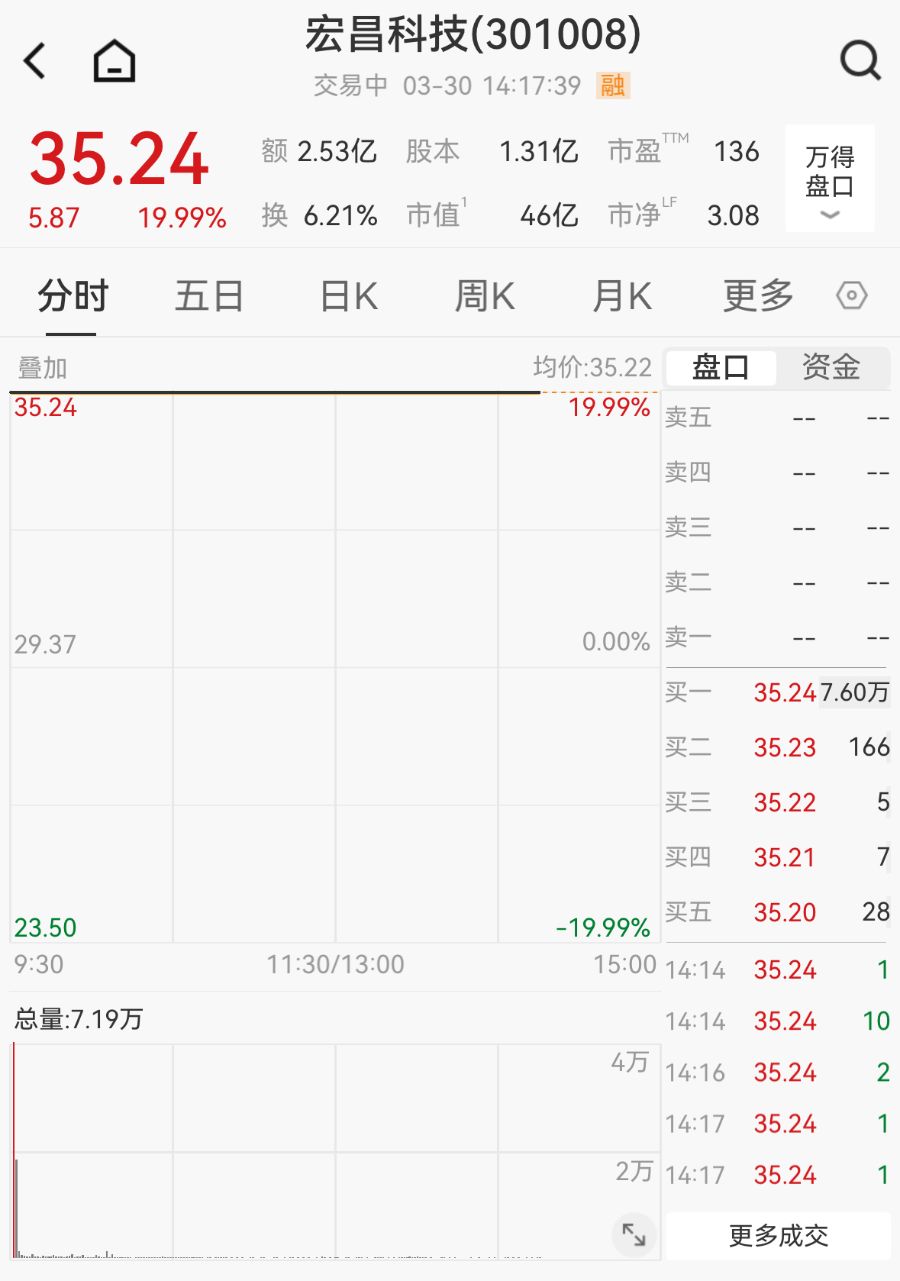Open stock search magnifier

(x=860, y=61)
